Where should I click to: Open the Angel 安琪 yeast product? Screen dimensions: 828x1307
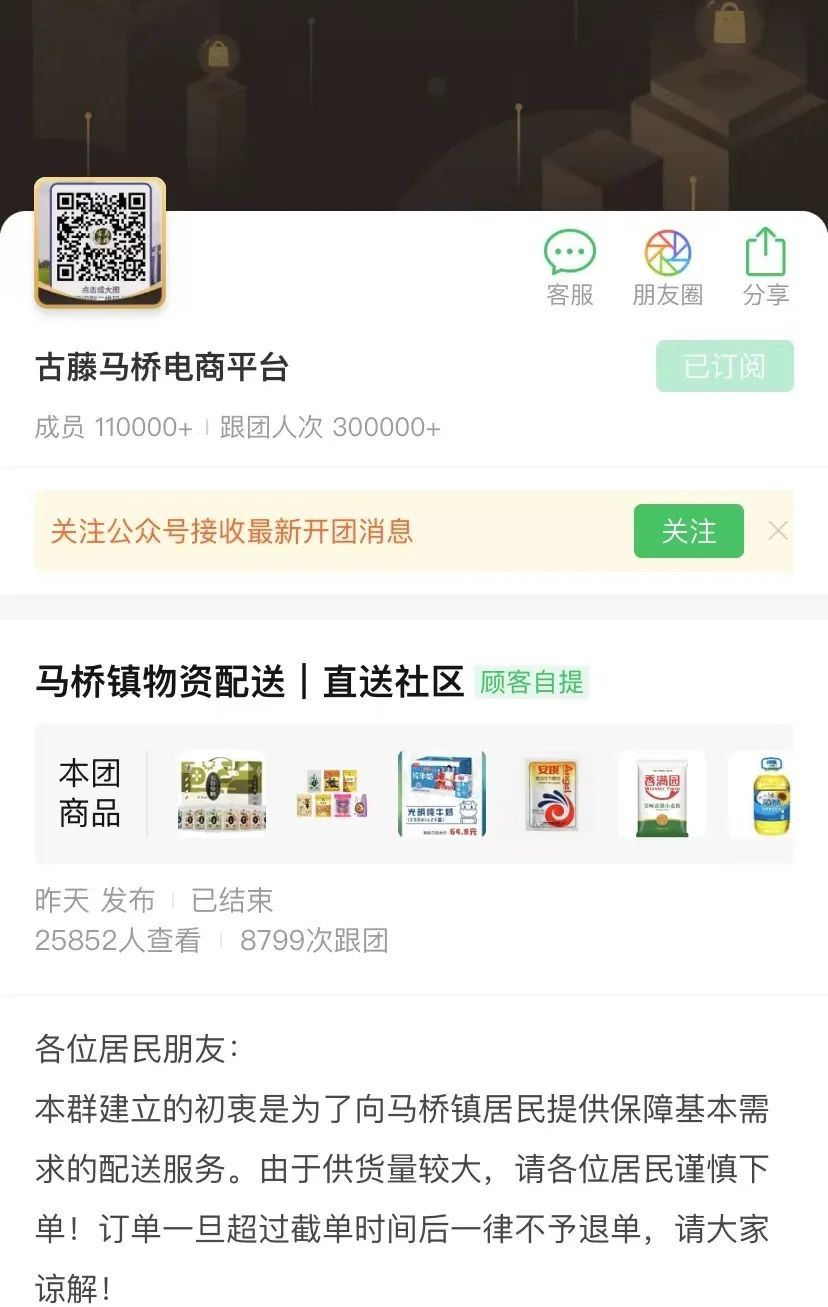(552, 794)
